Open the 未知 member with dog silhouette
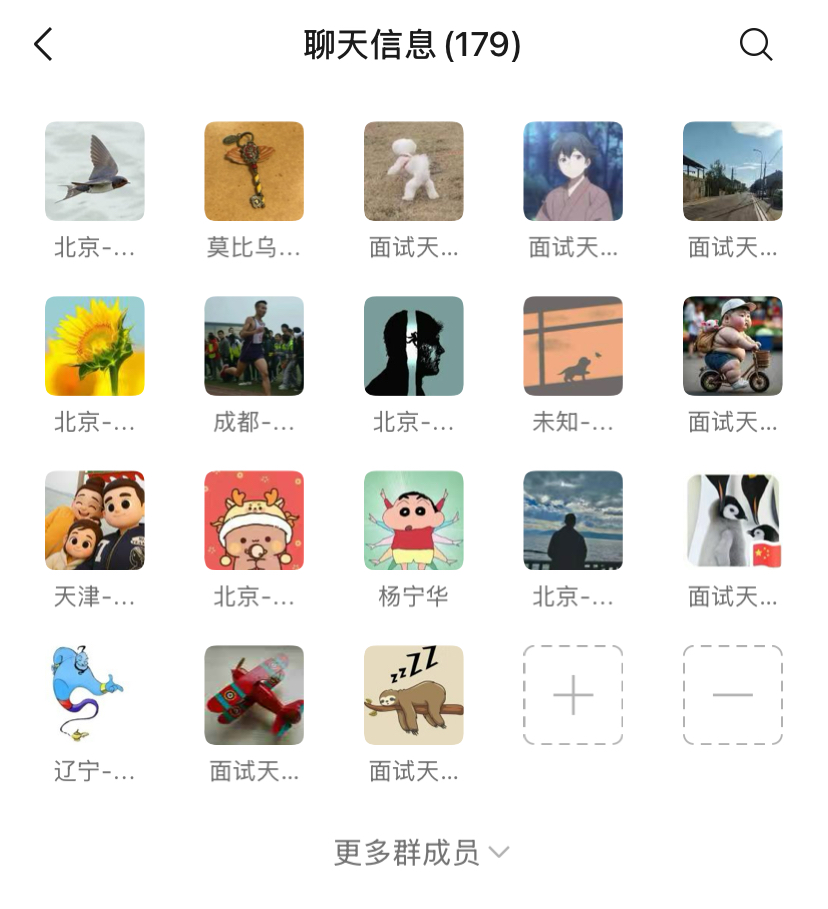 click(x=573, y=346)
